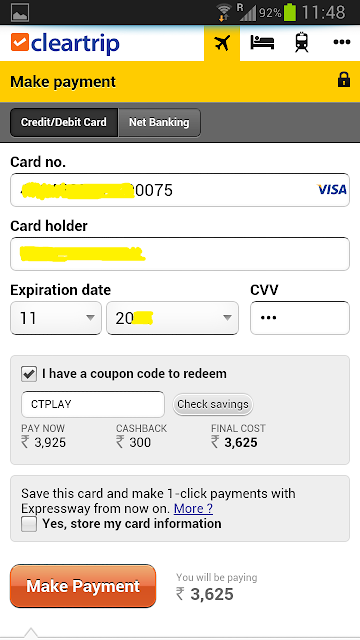
Task: Tap the CVV input field
Action: point(300,318)
